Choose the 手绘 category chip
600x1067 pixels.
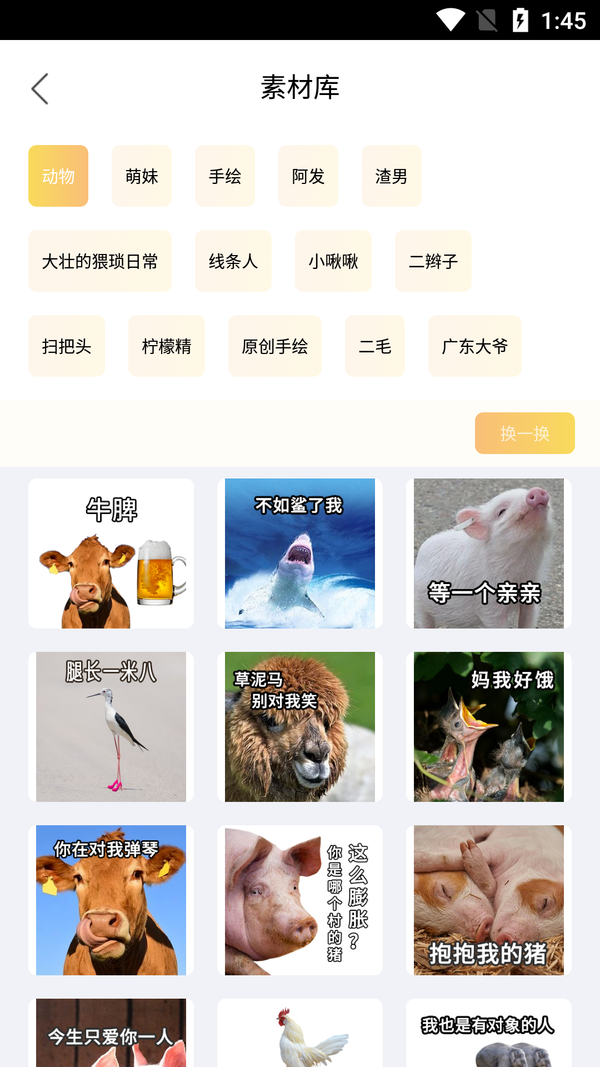(x=225, y=176)
